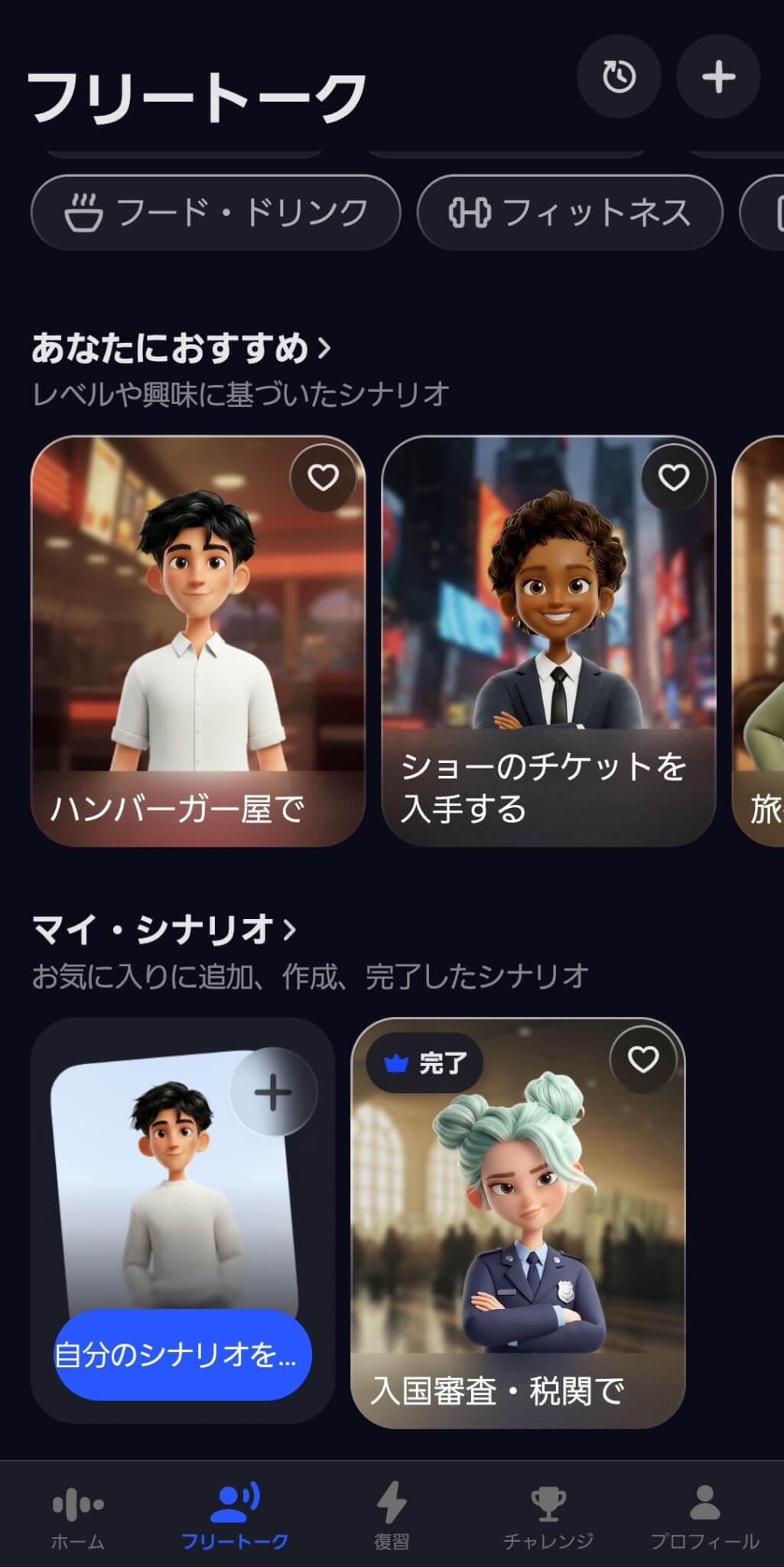The height and width of the screenshot is (1567, 784).
Task: Switch to the フリートーク tab
Action: coord(235,1517)
